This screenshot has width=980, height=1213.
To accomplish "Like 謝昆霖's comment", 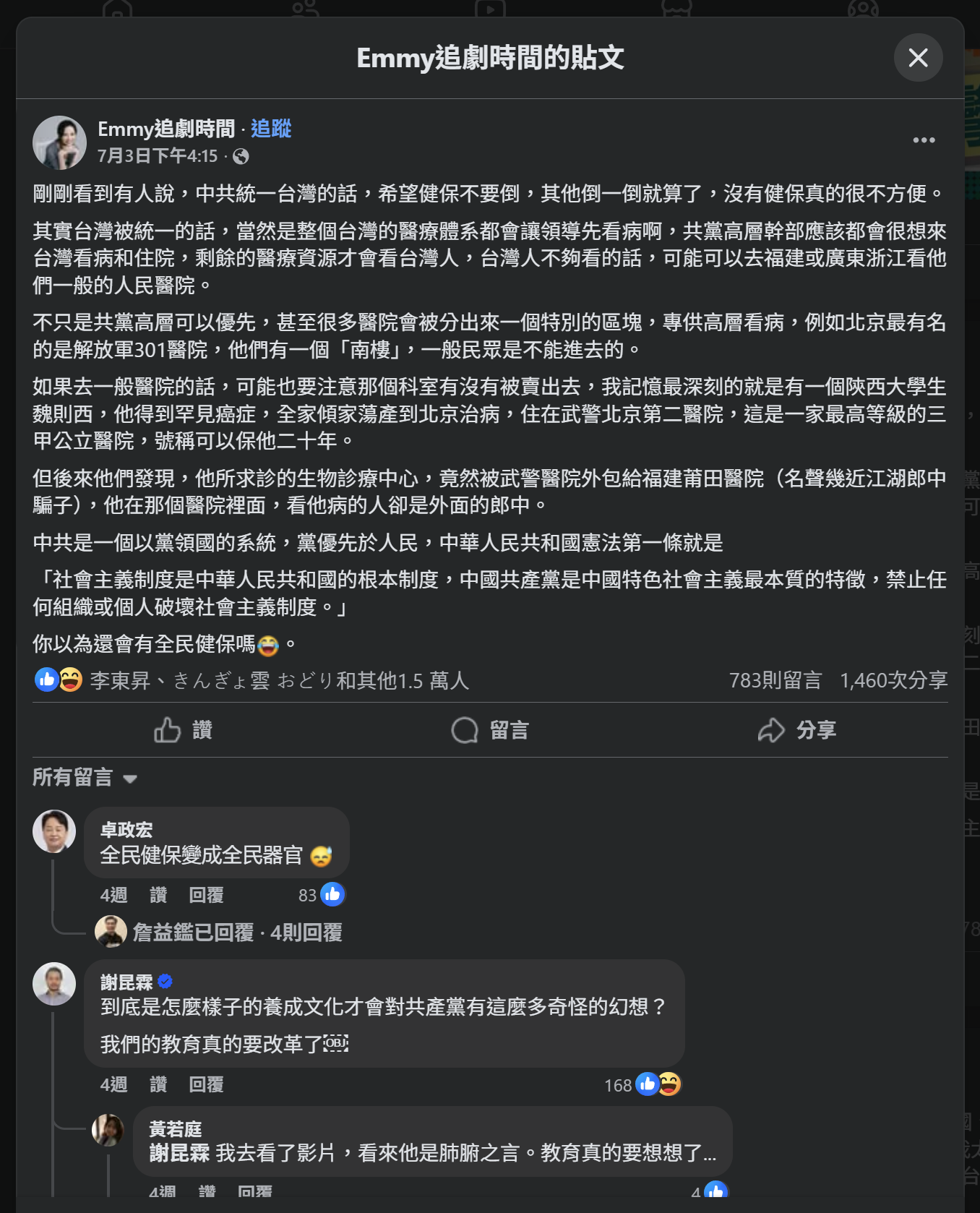I will [x=158, y=1084].
